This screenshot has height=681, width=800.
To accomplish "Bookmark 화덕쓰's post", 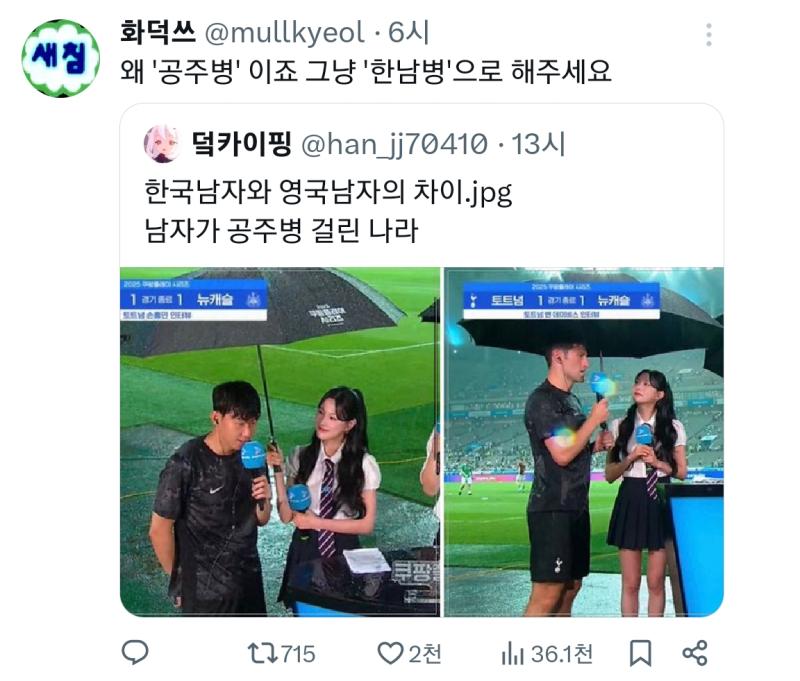I will [x=640, y=654].
